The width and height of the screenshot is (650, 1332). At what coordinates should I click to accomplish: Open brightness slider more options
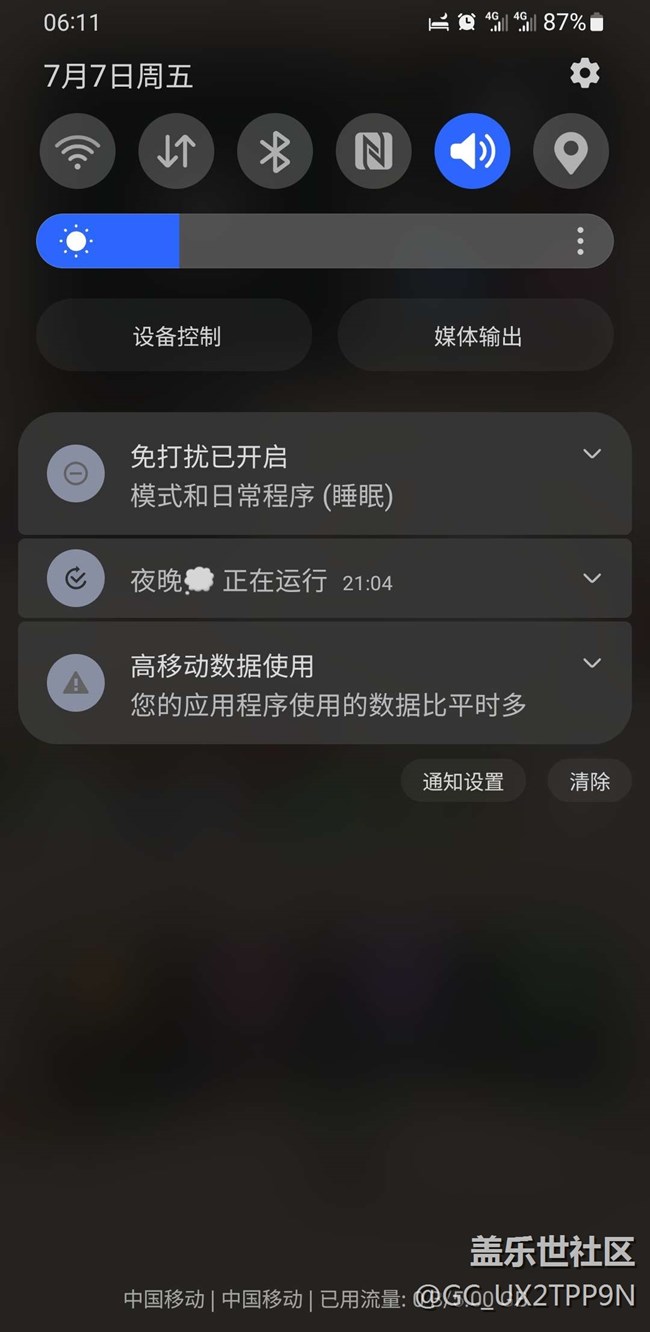tap(580, 241)
